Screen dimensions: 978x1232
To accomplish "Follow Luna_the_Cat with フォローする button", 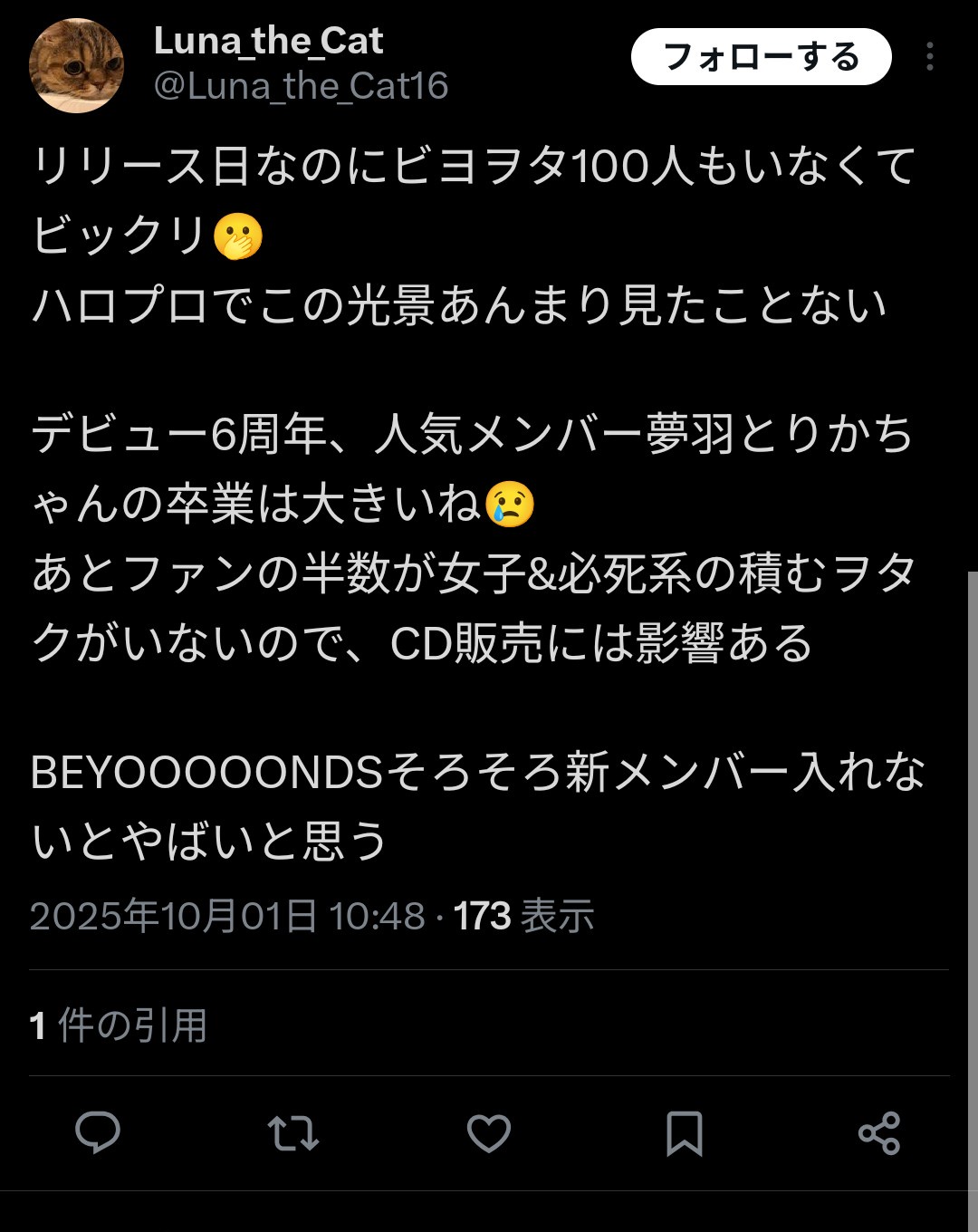I will click(761, 57).
